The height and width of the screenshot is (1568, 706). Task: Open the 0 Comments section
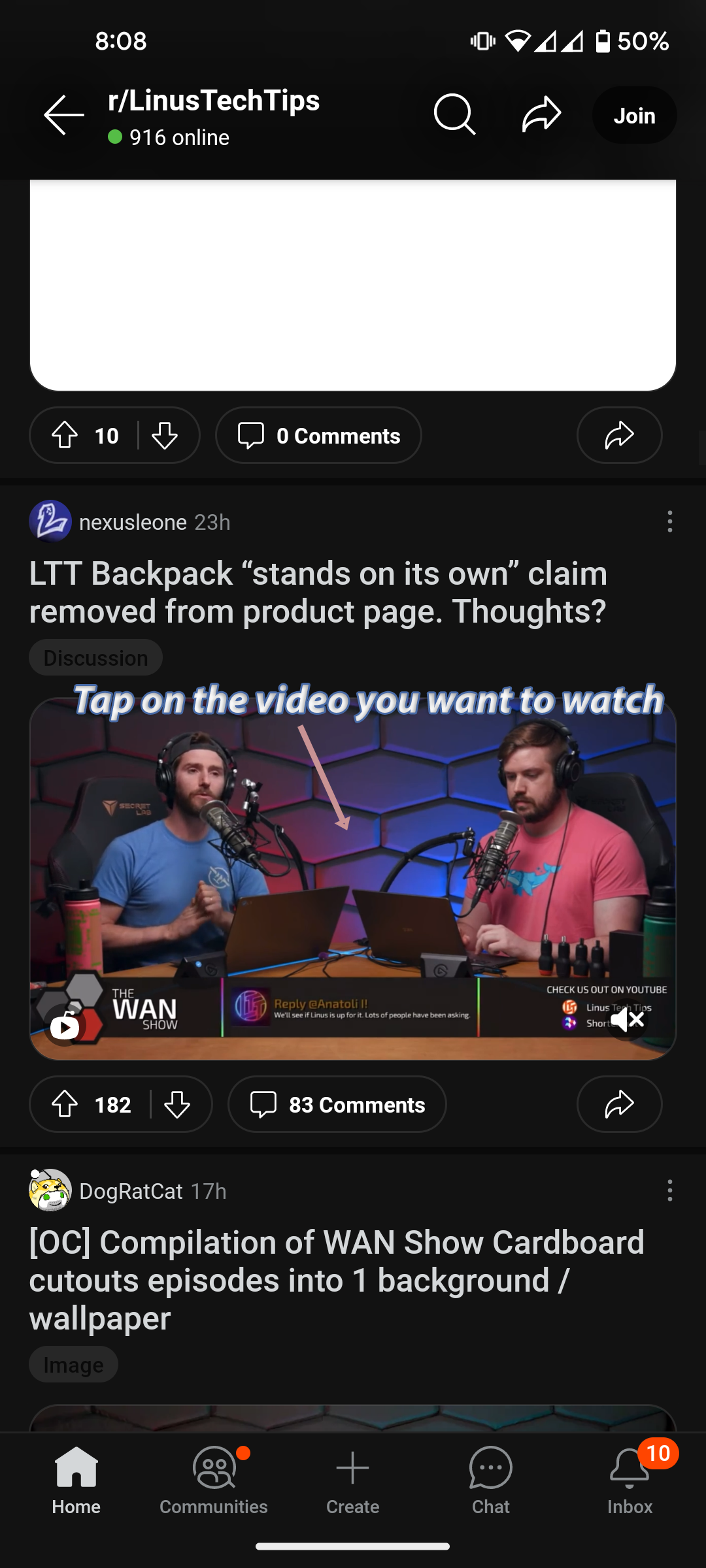point(319,436)
